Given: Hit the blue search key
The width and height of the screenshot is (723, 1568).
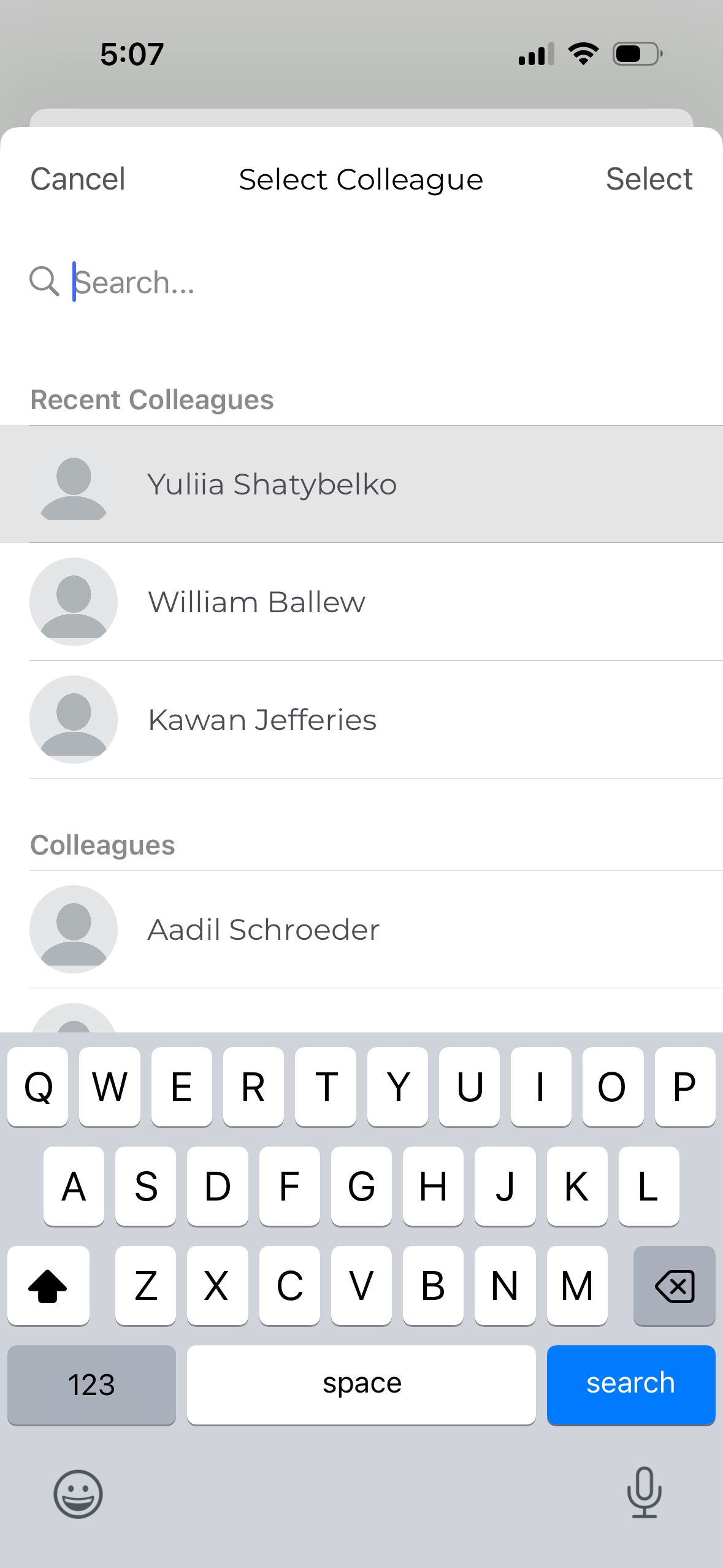Looking at the screenshot, I should (x=630, y=1384).
